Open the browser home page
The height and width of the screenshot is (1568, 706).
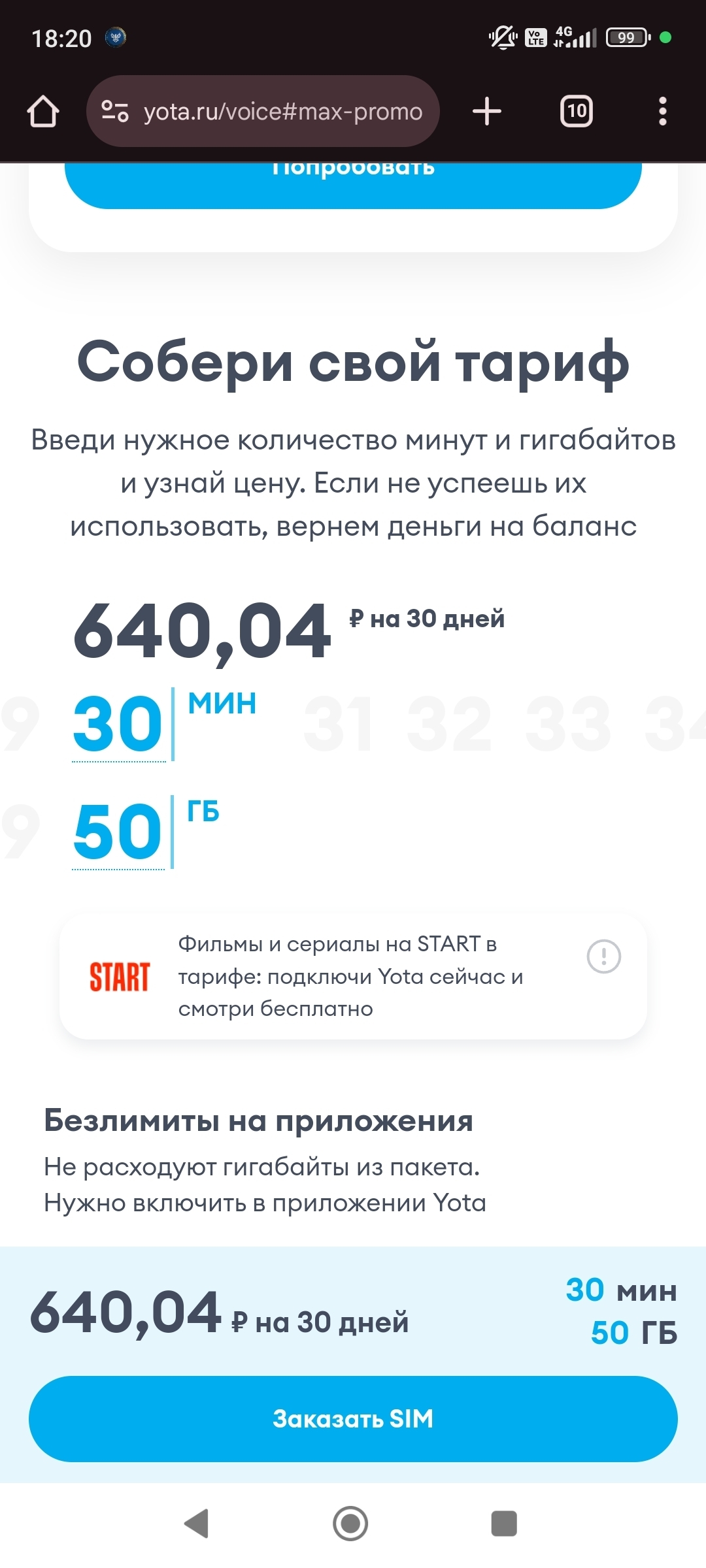pos(43,112)
